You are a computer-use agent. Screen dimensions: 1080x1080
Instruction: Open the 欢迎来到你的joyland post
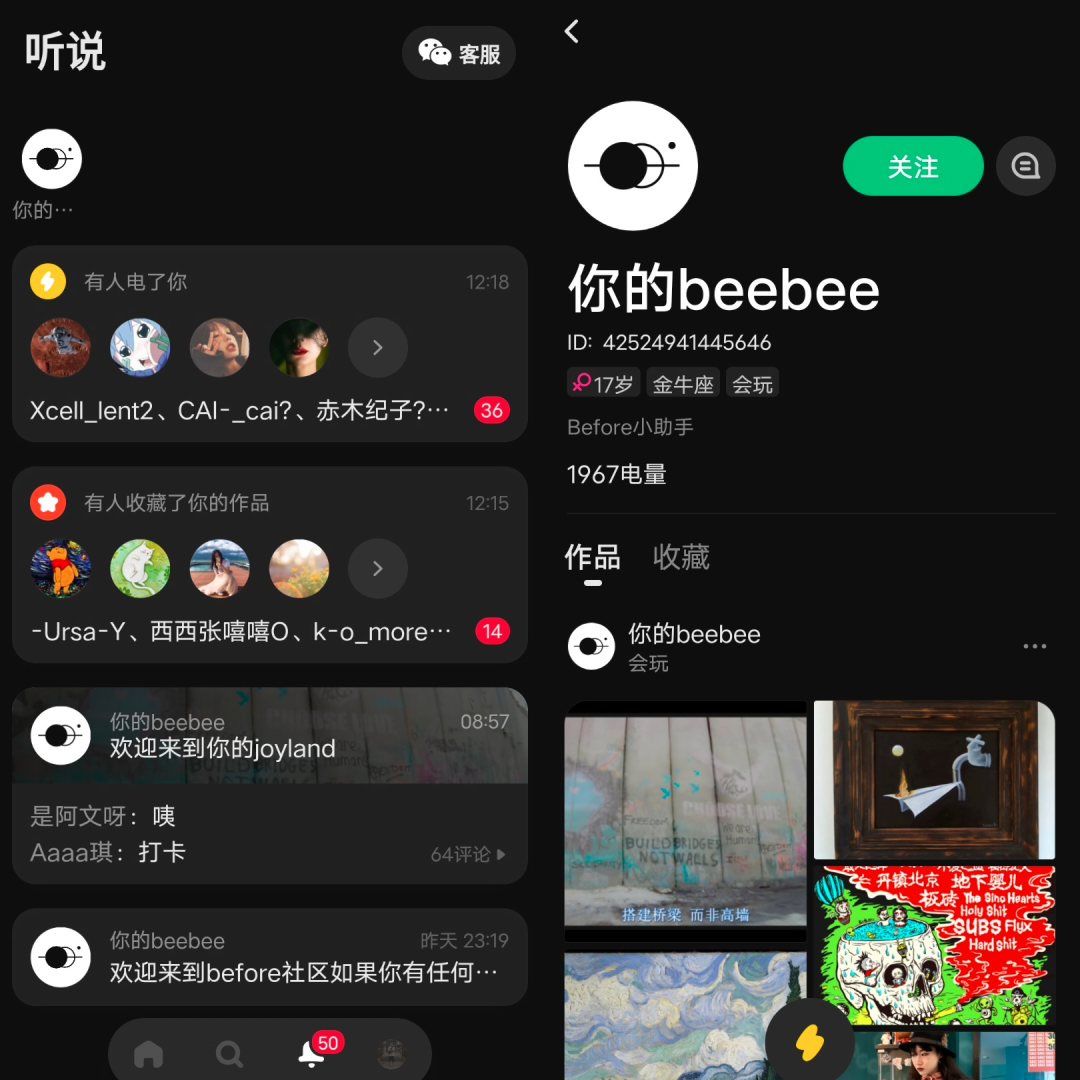click(269, 736)
